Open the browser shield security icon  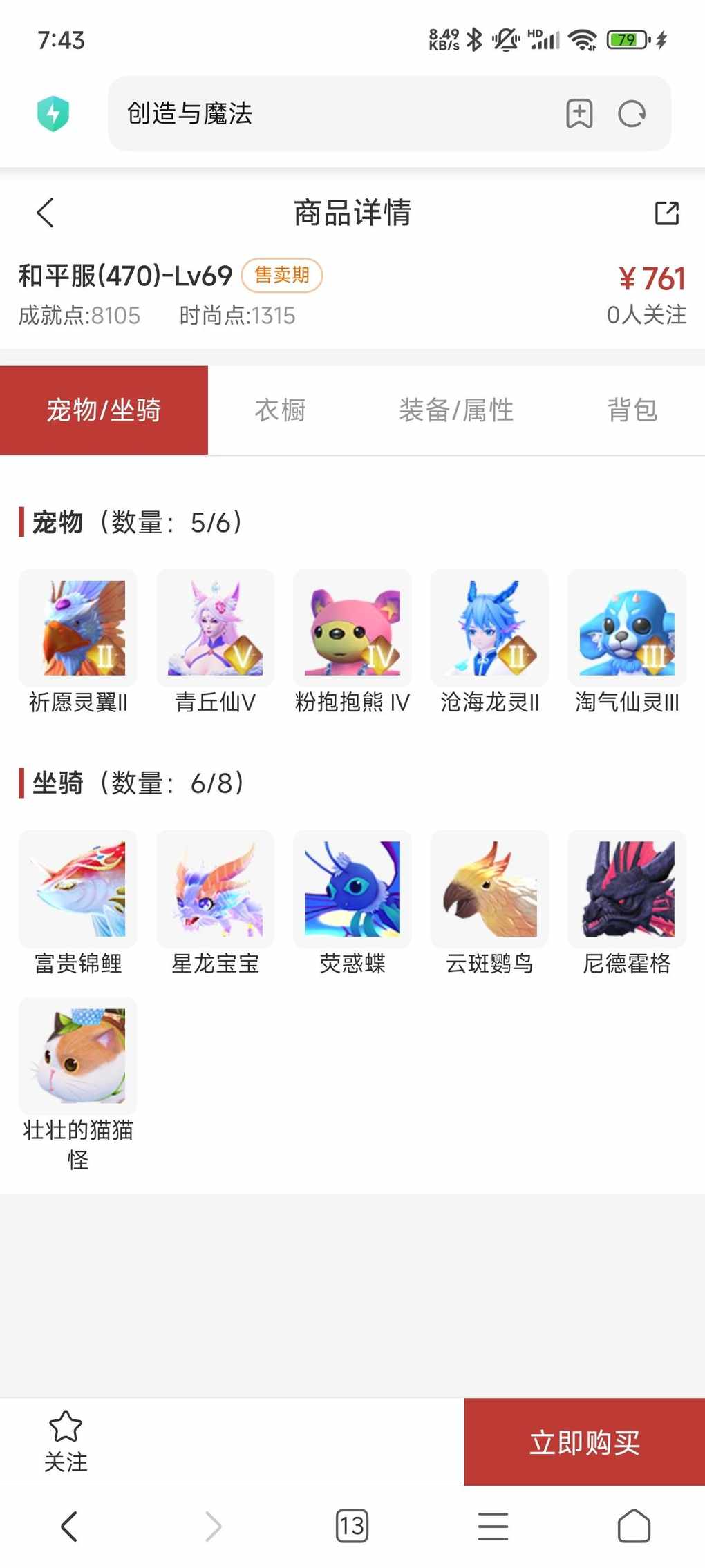tap(53, 113)
